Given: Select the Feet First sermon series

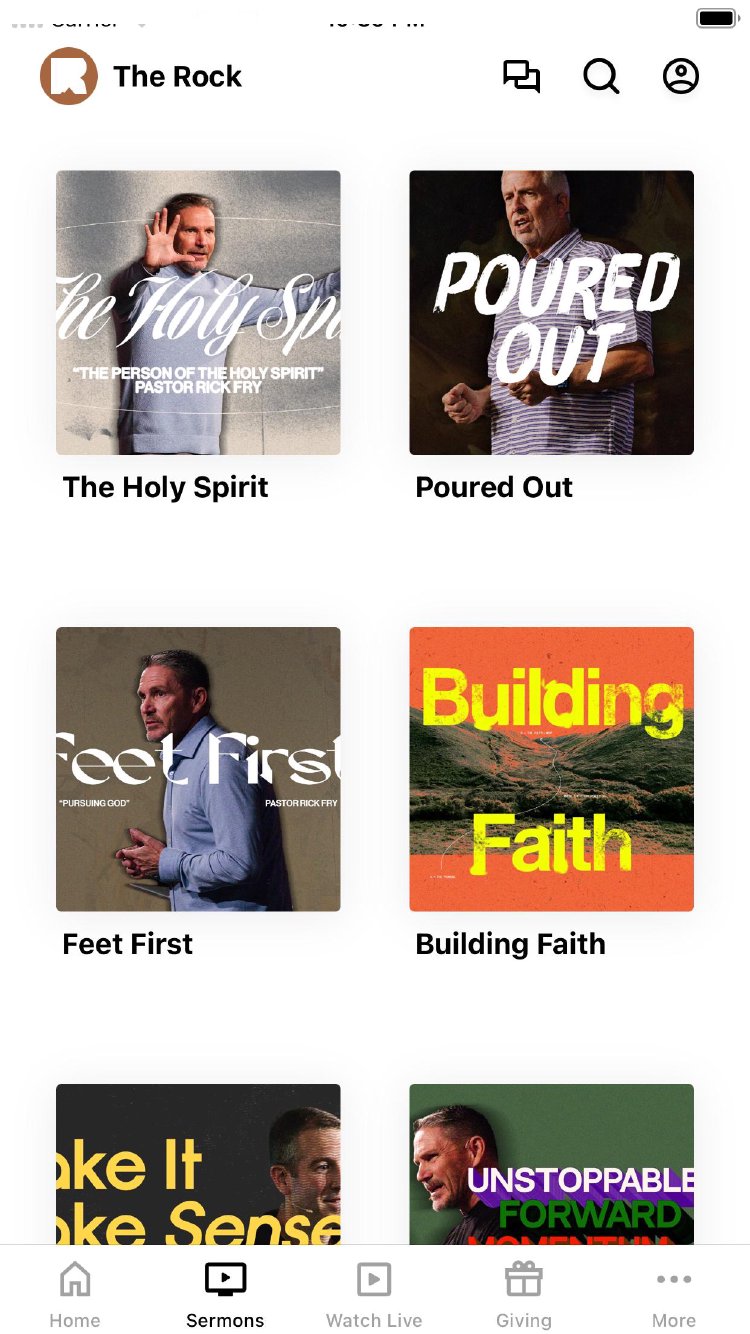Looking at the screenshot, I should [x=198, y=769].
